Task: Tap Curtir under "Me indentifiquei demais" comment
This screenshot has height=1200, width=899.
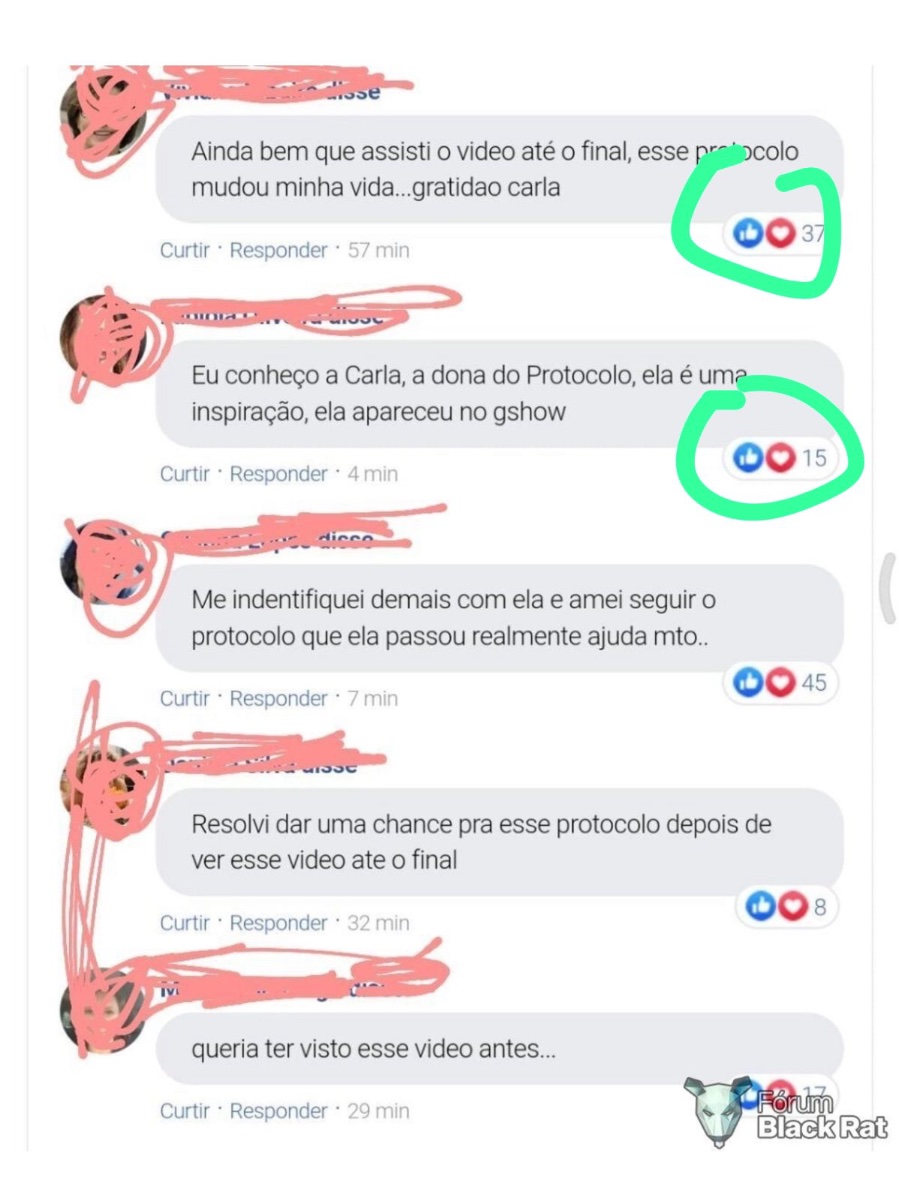Action: pos(185,698)
